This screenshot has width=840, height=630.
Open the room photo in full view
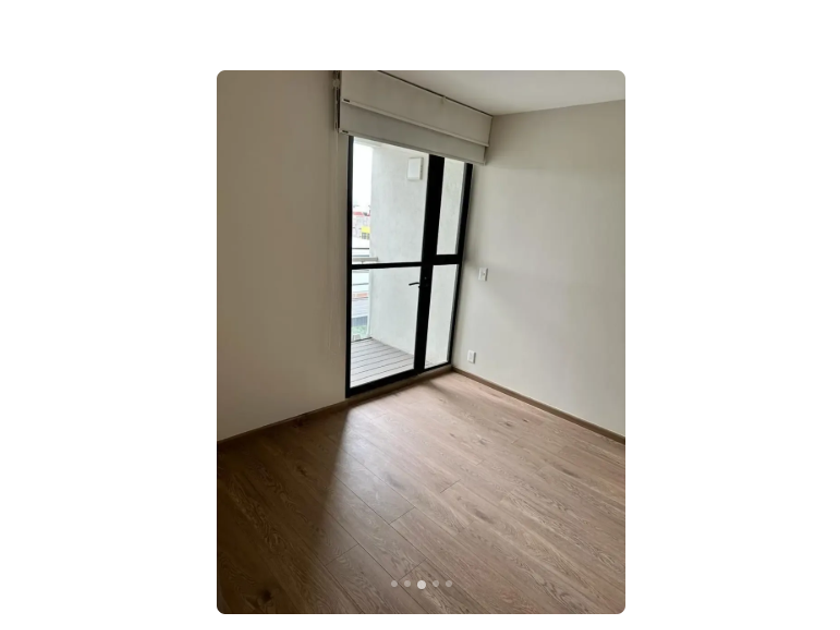420,340
